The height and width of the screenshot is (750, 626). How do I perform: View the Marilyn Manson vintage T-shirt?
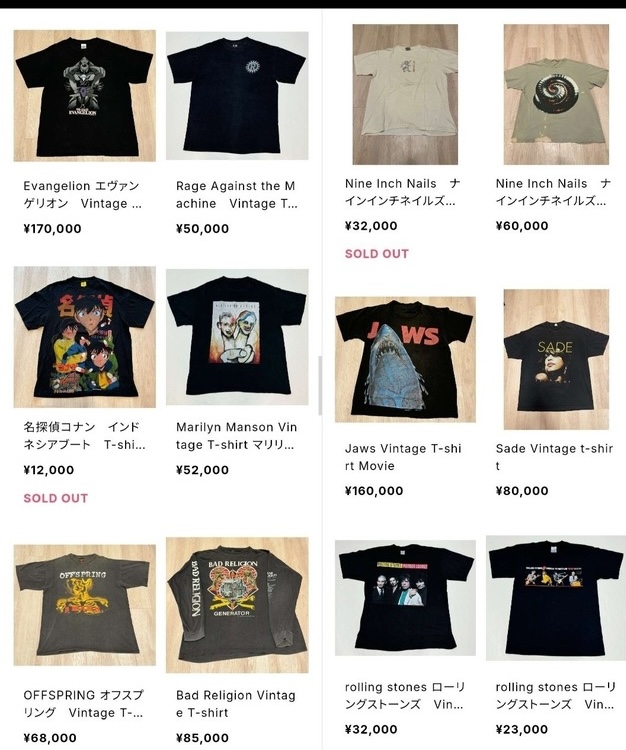[x=237, y=336]
